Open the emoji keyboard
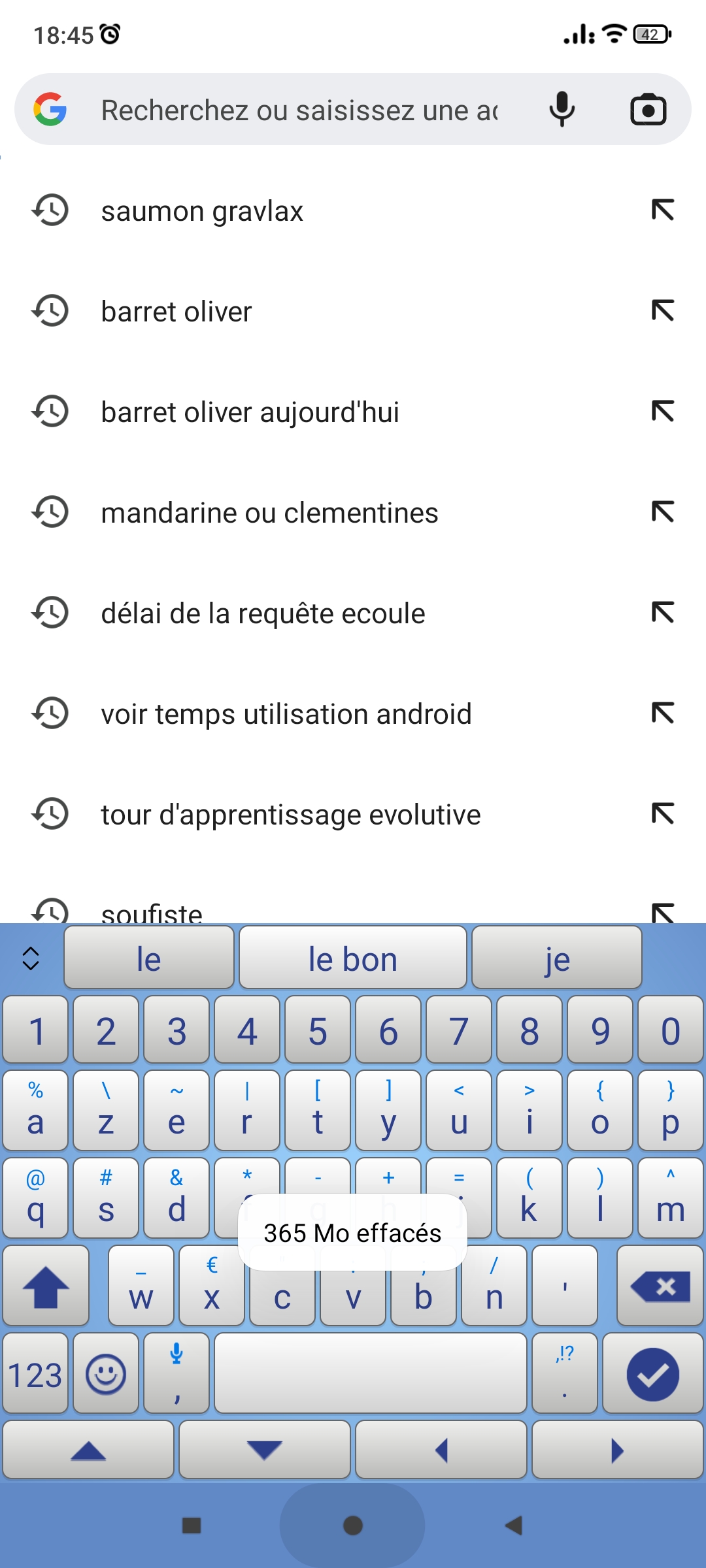The image size is (706, 1568). (x=106, y=1373)
